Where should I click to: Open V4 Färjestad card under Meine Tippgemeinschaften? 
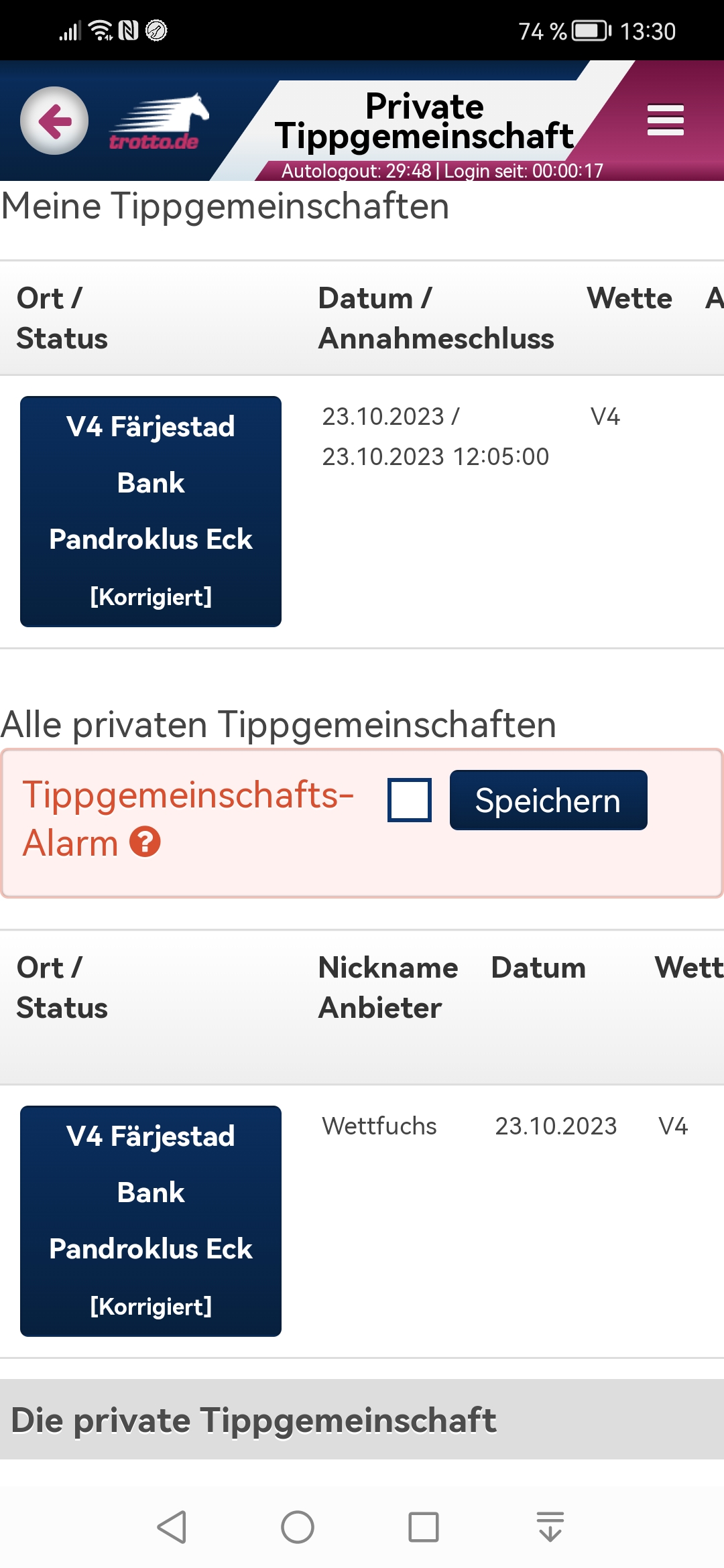[151, 511]
